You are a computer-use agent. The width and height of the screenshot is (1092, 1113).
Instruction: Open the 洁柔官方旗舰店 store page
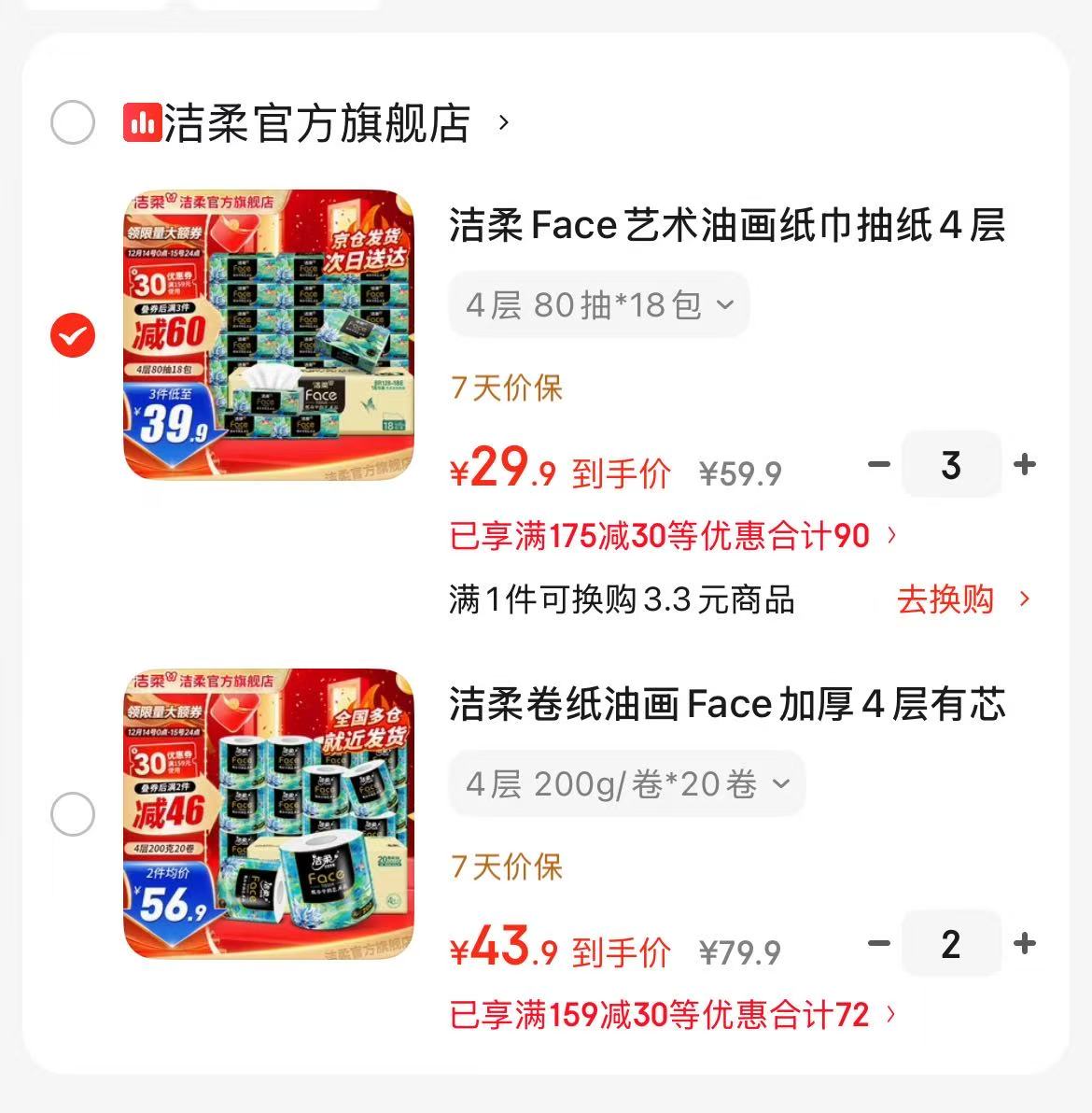pyautogui.click(x=317, y=121)
